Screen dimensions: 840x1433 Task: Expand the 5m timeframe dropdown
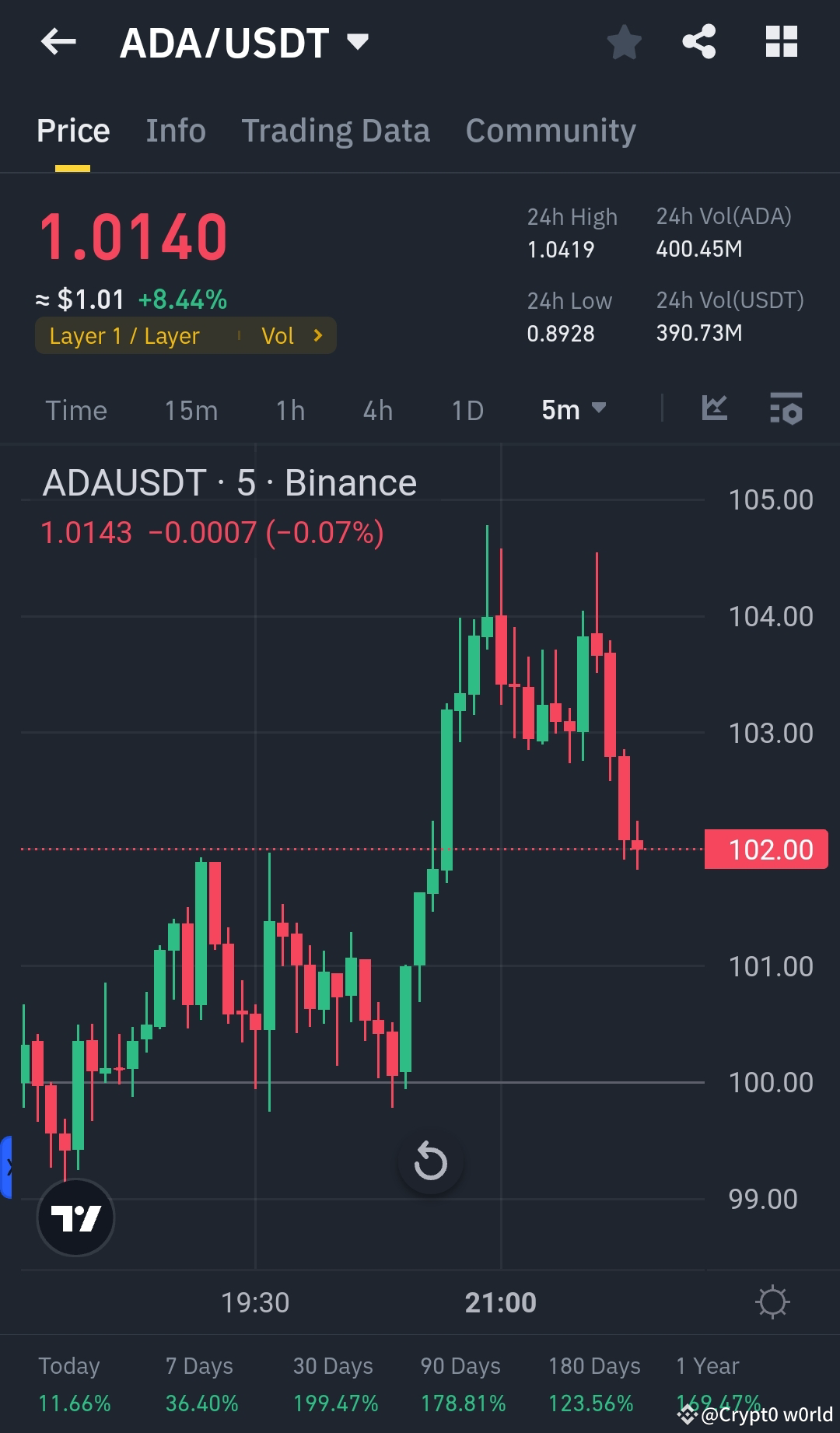pyautogui.click(x=573, y=410)
